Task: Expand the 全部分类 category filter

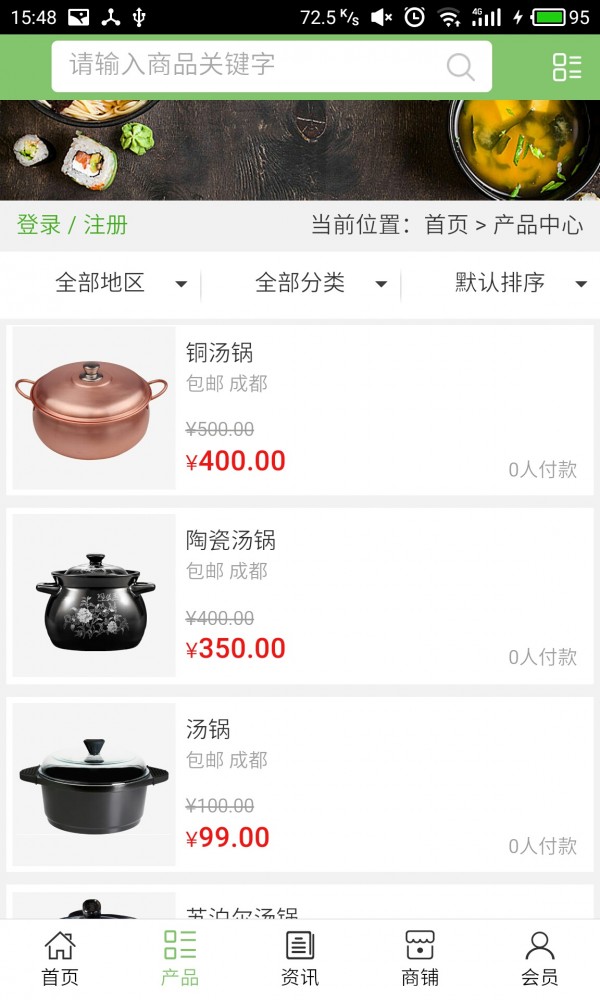Action: [320, 283]
